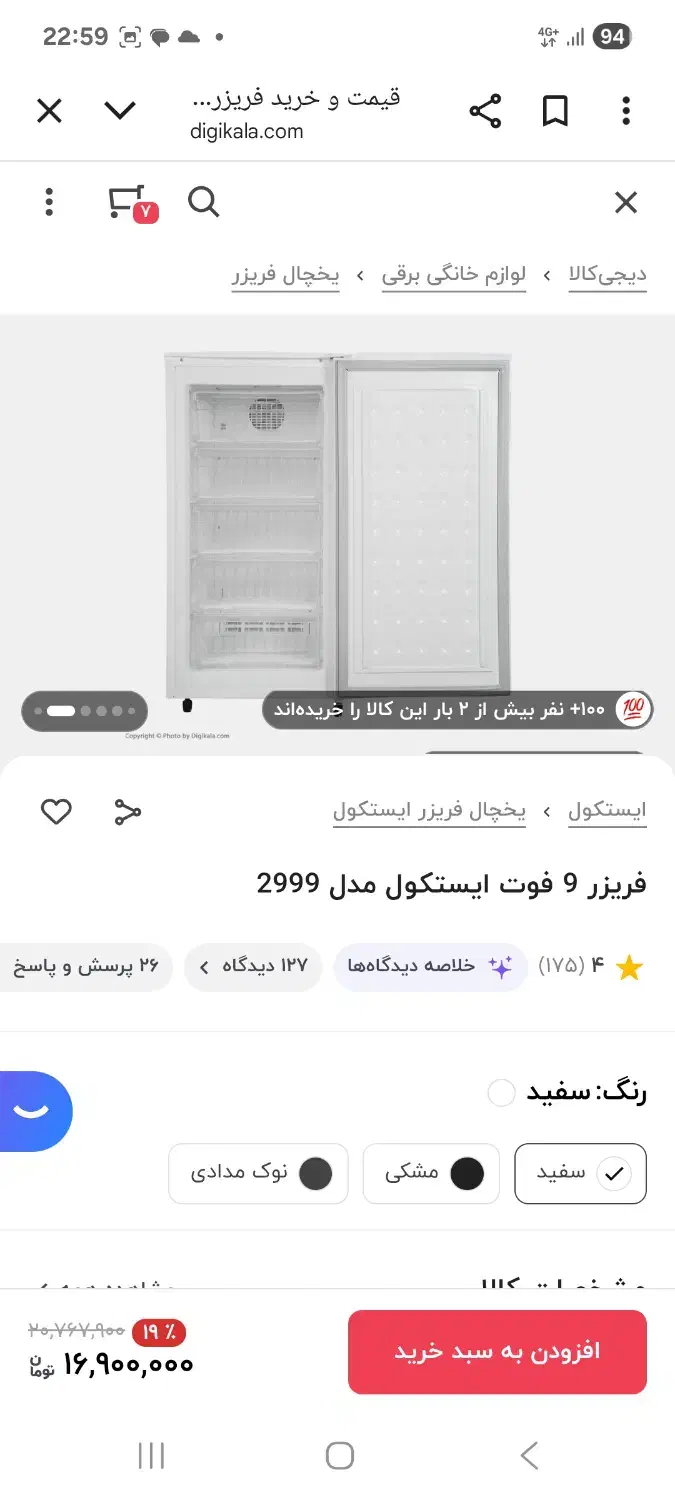
Task: Go to یخچال فریزر breadcrumb category
Action: click(x=286, y=275)
